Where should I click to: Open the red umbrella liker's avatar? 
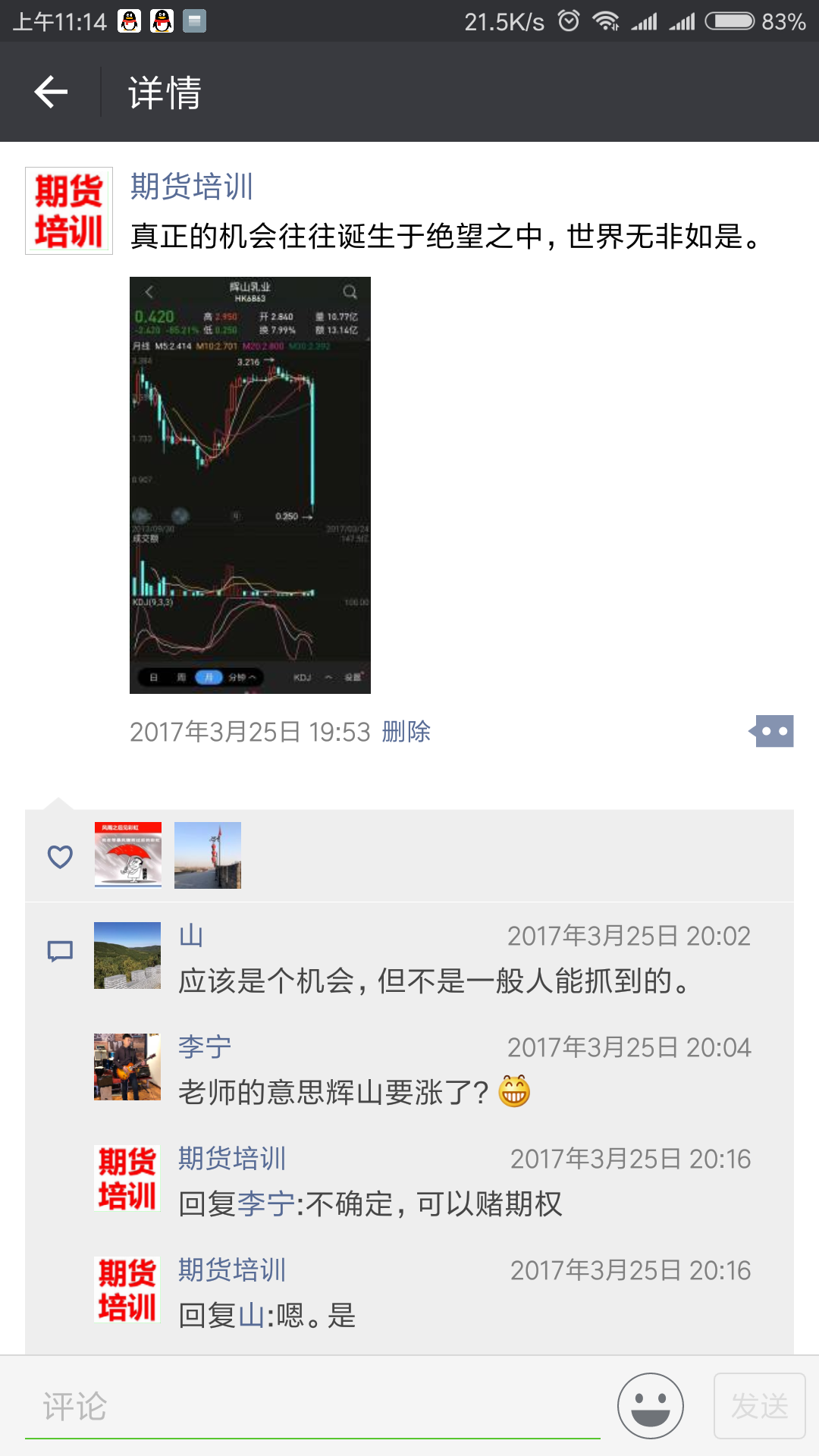[128, 855]
